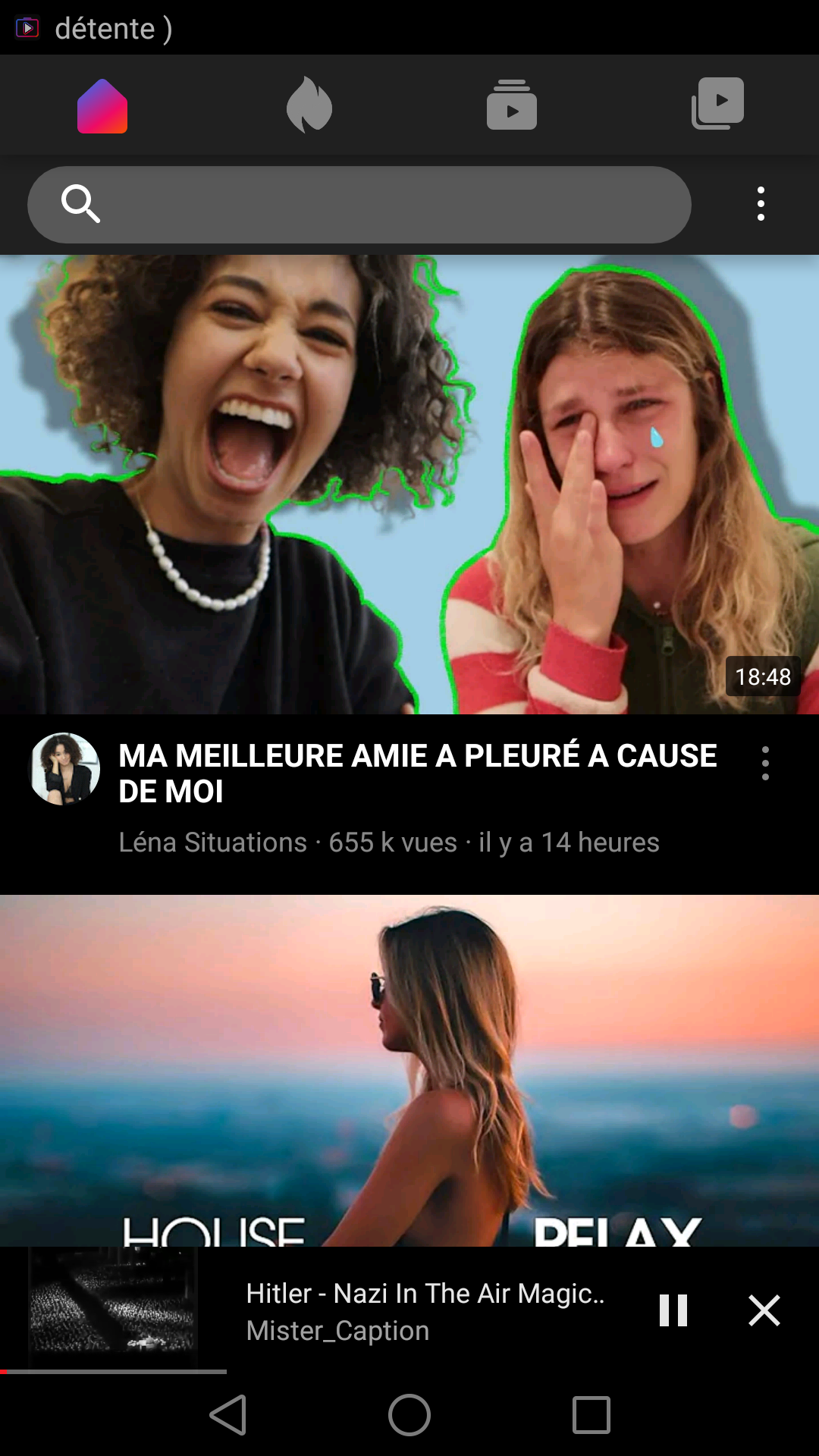
Task: Switch to the Home tab
Action: coord(102,106)
